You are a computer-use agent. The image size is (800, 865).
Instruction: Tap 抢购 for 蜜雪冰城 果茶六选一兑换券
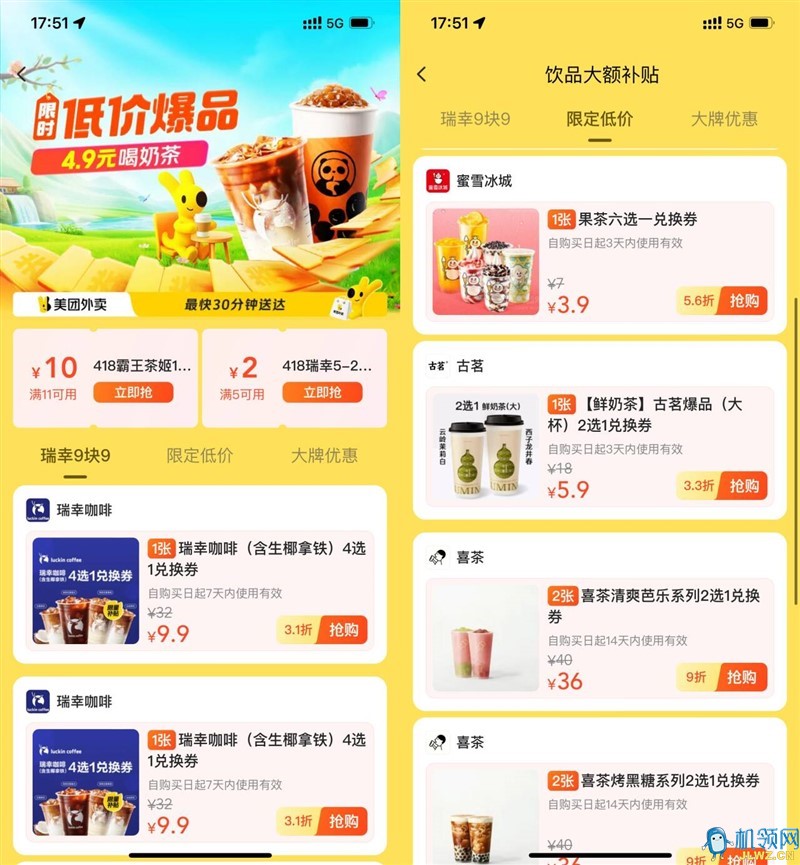click(743, 301)
